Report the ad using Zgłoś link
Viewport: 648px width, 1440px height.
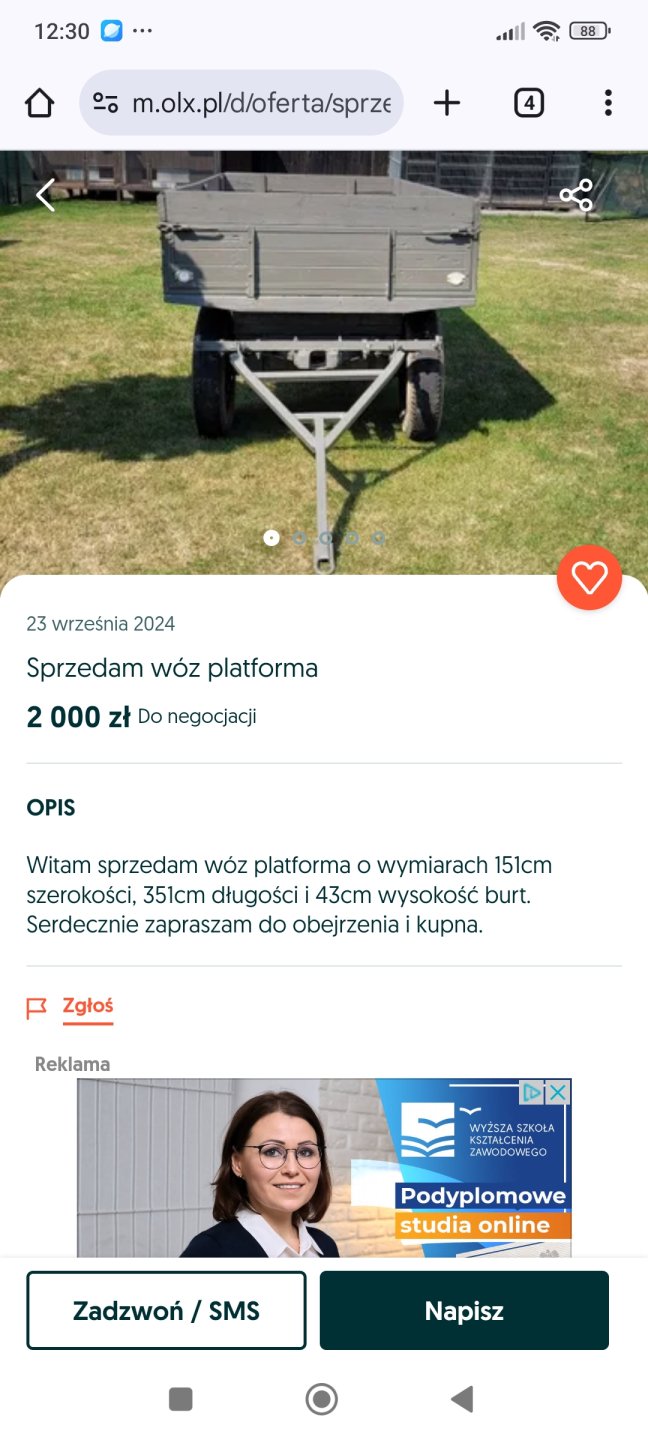click(x=87, y=1006)
